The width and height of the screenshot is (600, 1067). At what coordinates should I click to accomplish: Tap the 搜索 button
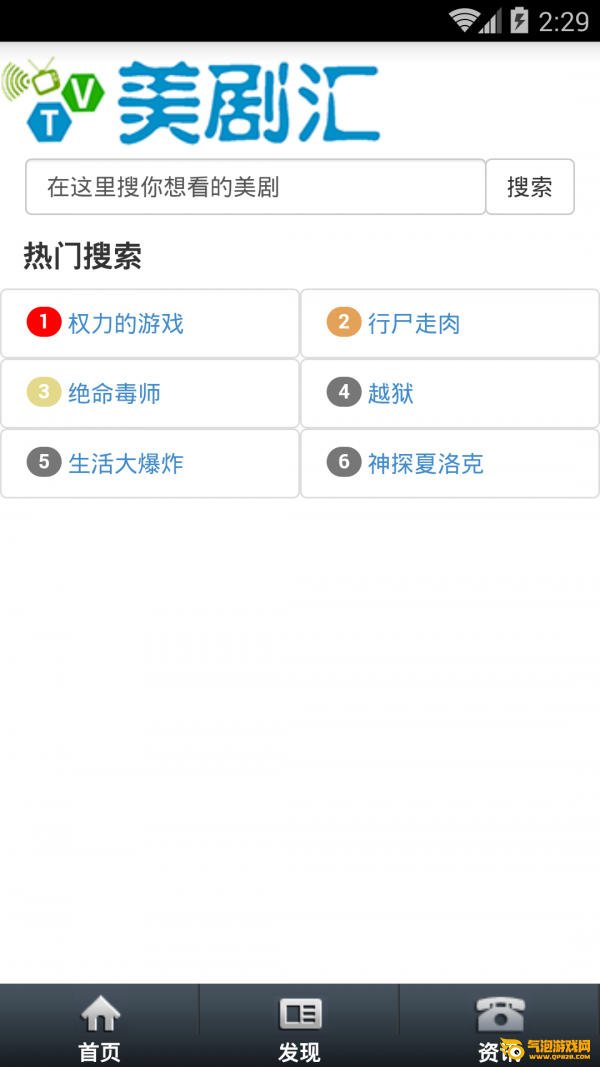[x=530, y=187]
